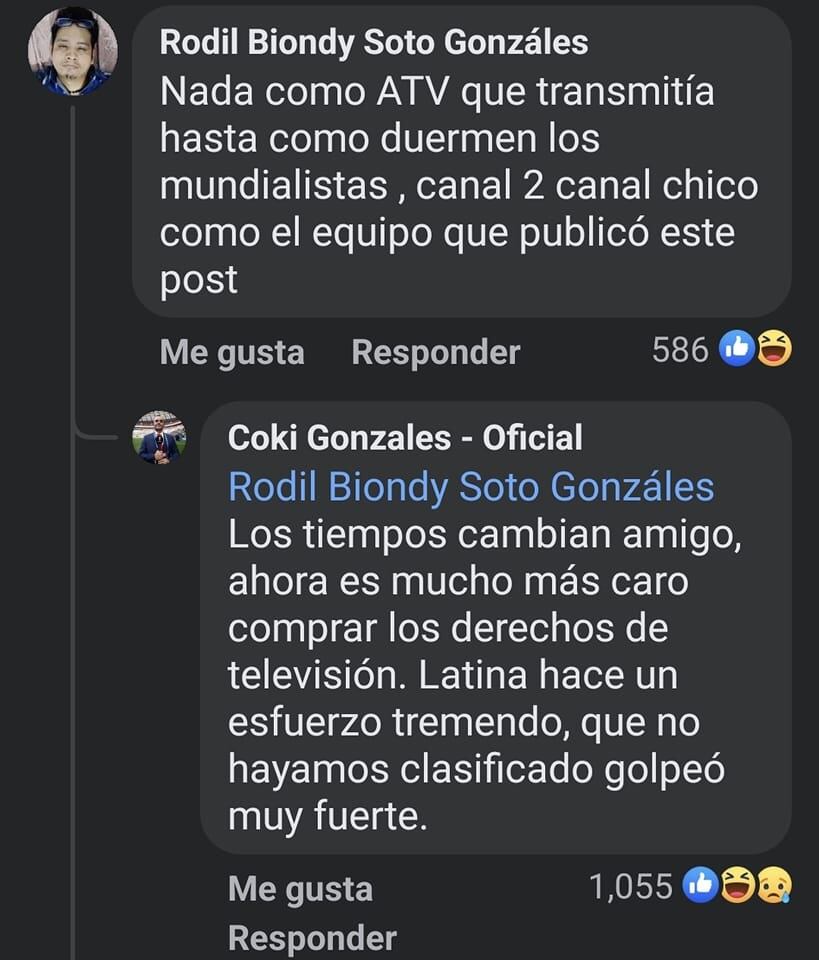Open the blue Rodil Biondy Soto Gonzáles mention
The image size is (819, 960).
point(471,487)
